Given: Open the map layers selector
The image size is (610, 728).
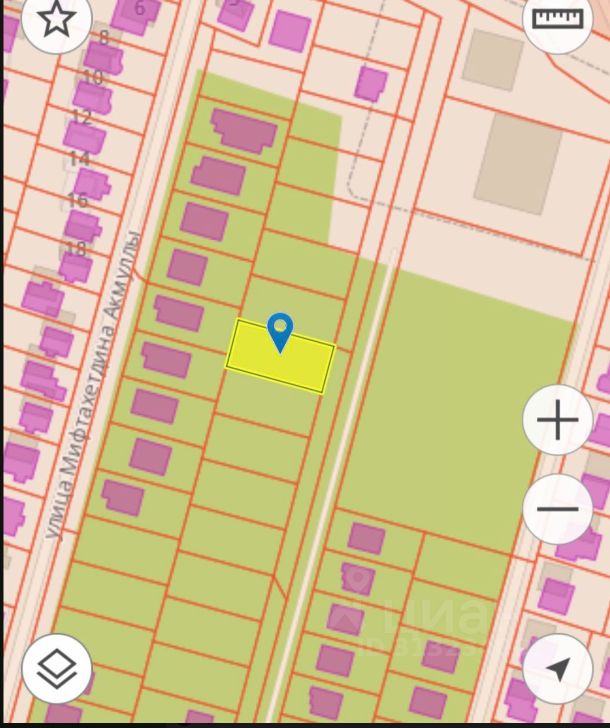Looking at the screenshot, I should 56,668.
